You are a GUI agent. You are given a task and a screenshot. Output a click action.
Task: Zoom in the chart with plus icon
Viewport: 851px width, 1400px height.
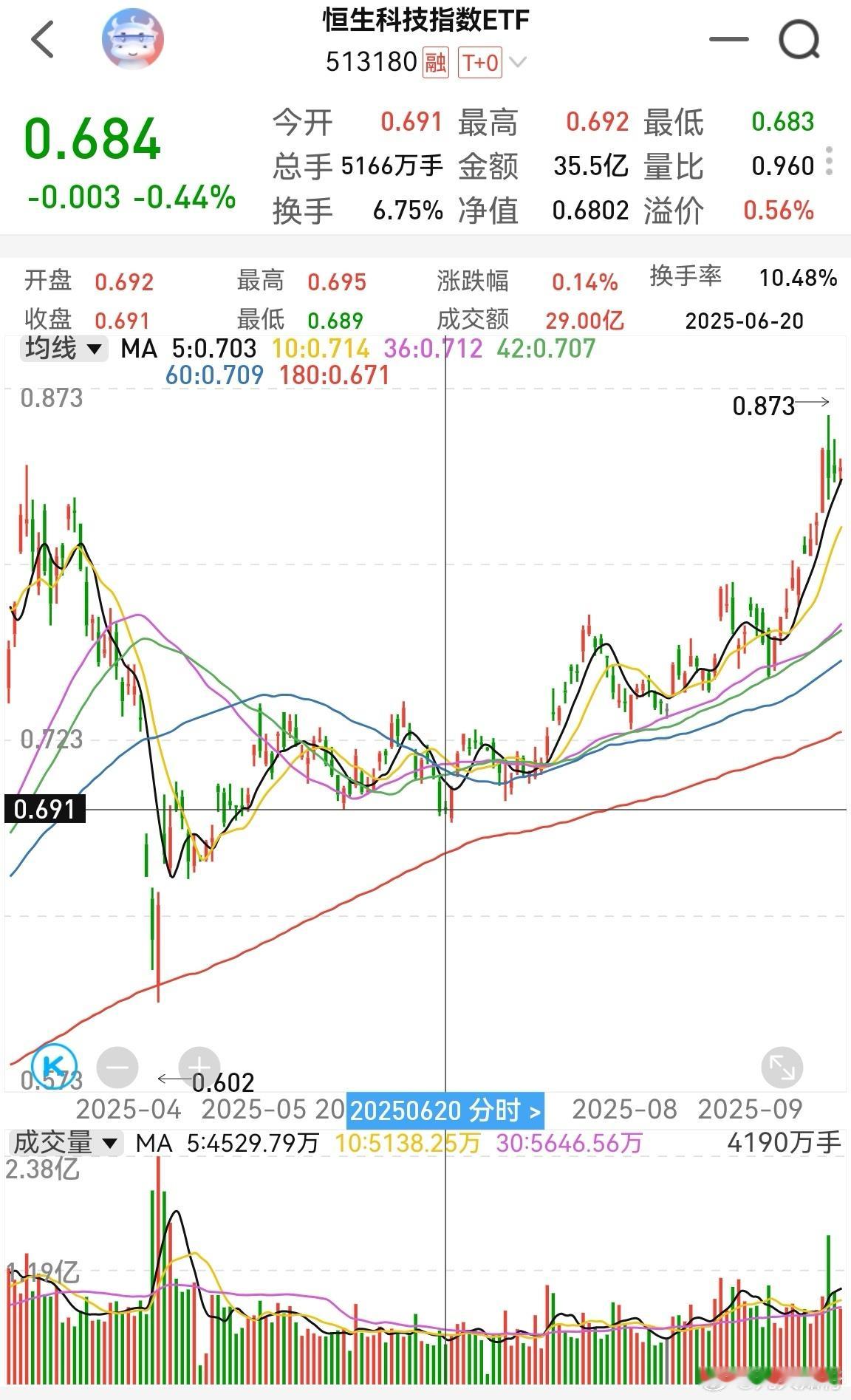[x=198, y=1067]
